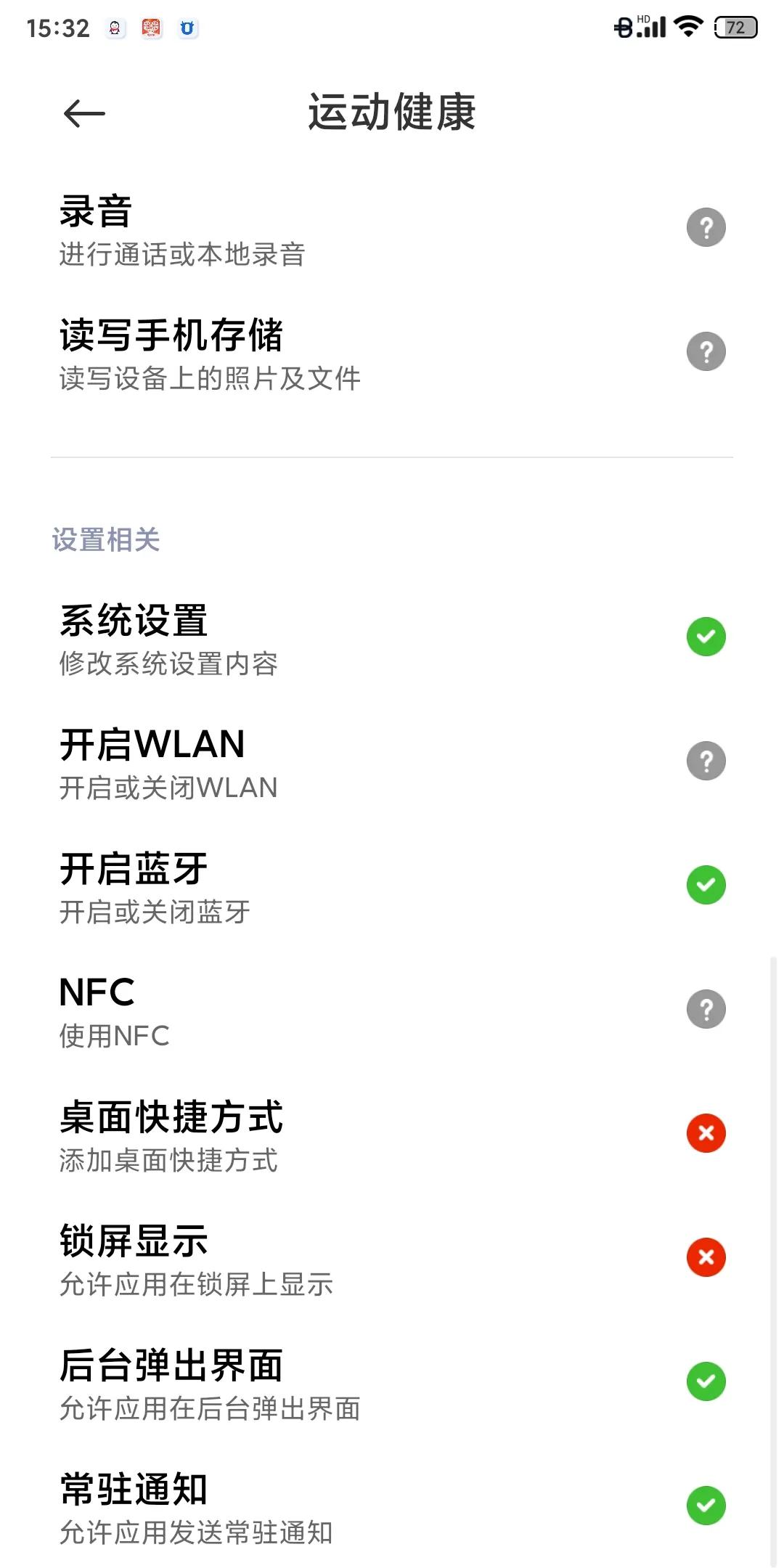
Task: Open the 桌面快捷方式 permission row
Action: click(392, 1135)
